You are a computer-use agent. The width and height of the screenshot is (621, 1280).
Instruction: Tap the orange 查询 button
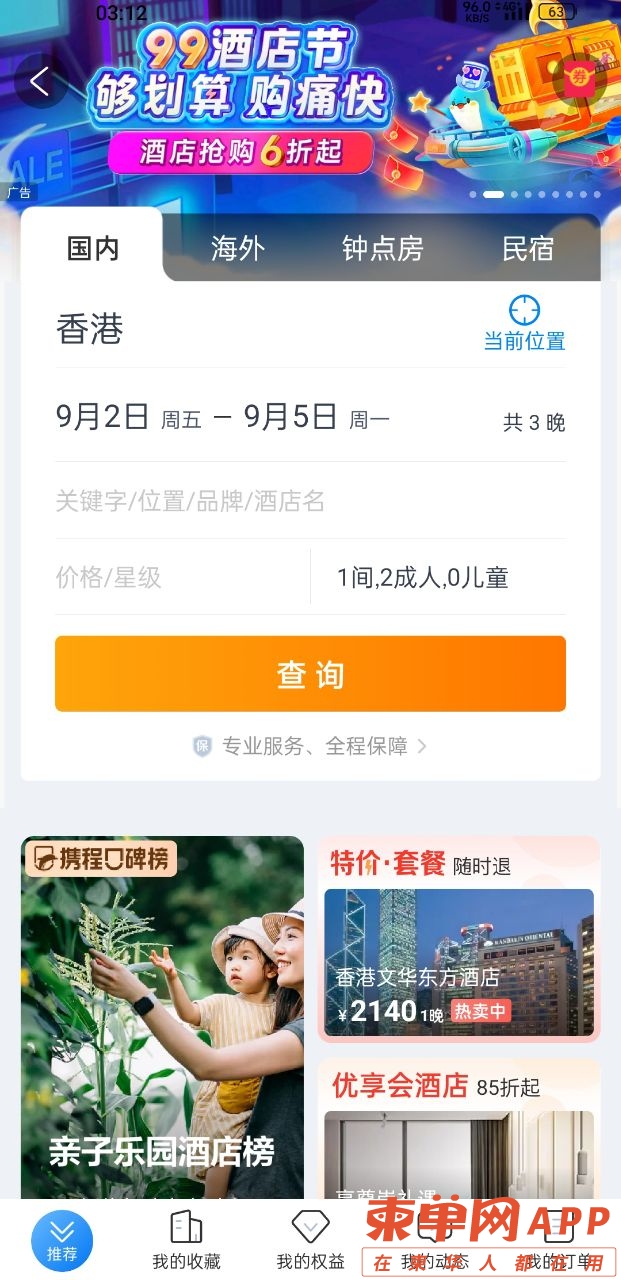point(310,674)
